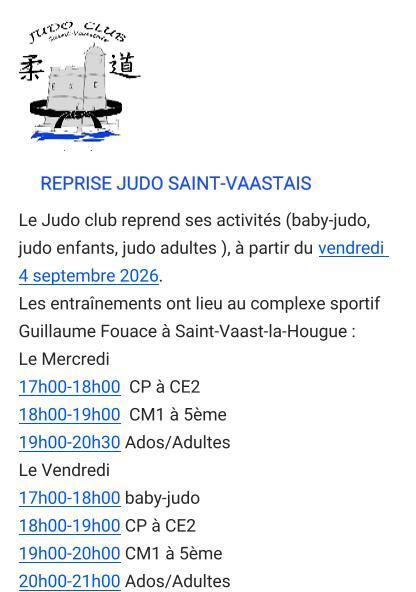The height and width of the screenshot is (592, 416).
Task: Open the 19h00-20h00 CM1 à 5ème time link
Action: [x=70, y=553]
